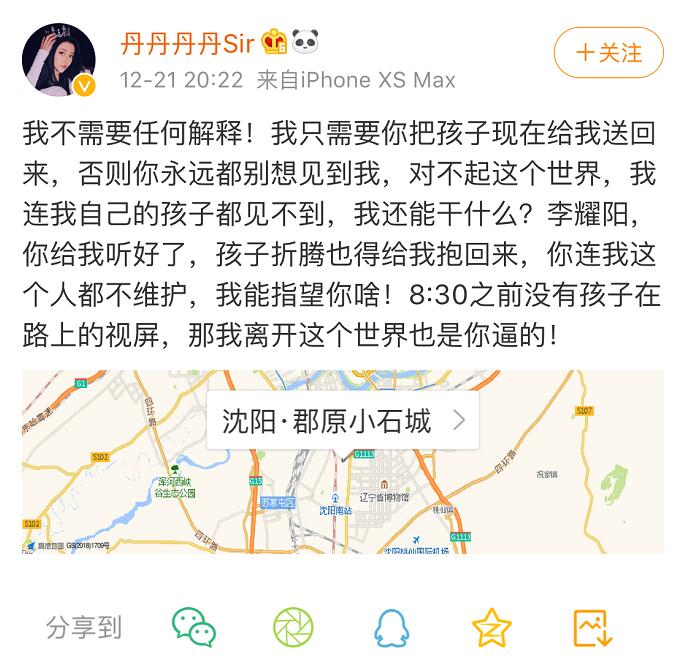Follow 丹丹丹丹Sir with the 关注 button

pos(609,53)
